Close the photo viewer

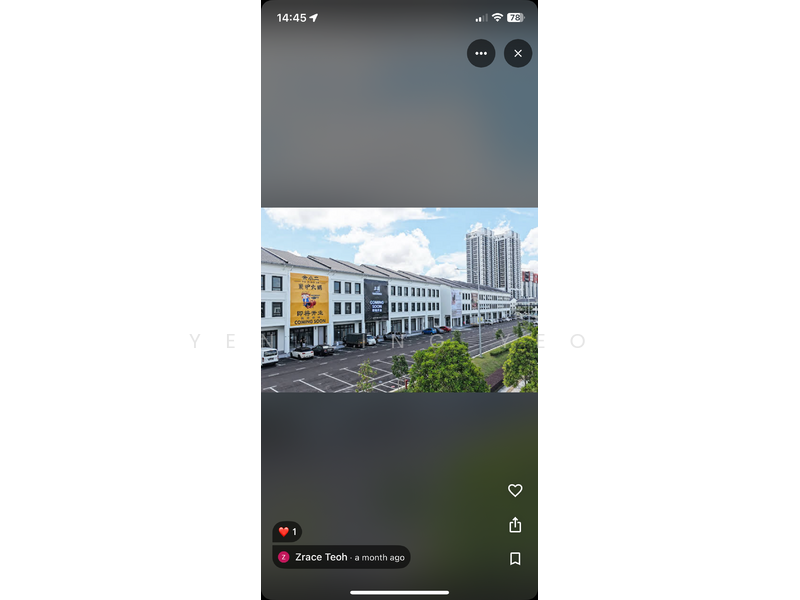tap(518, 53)
